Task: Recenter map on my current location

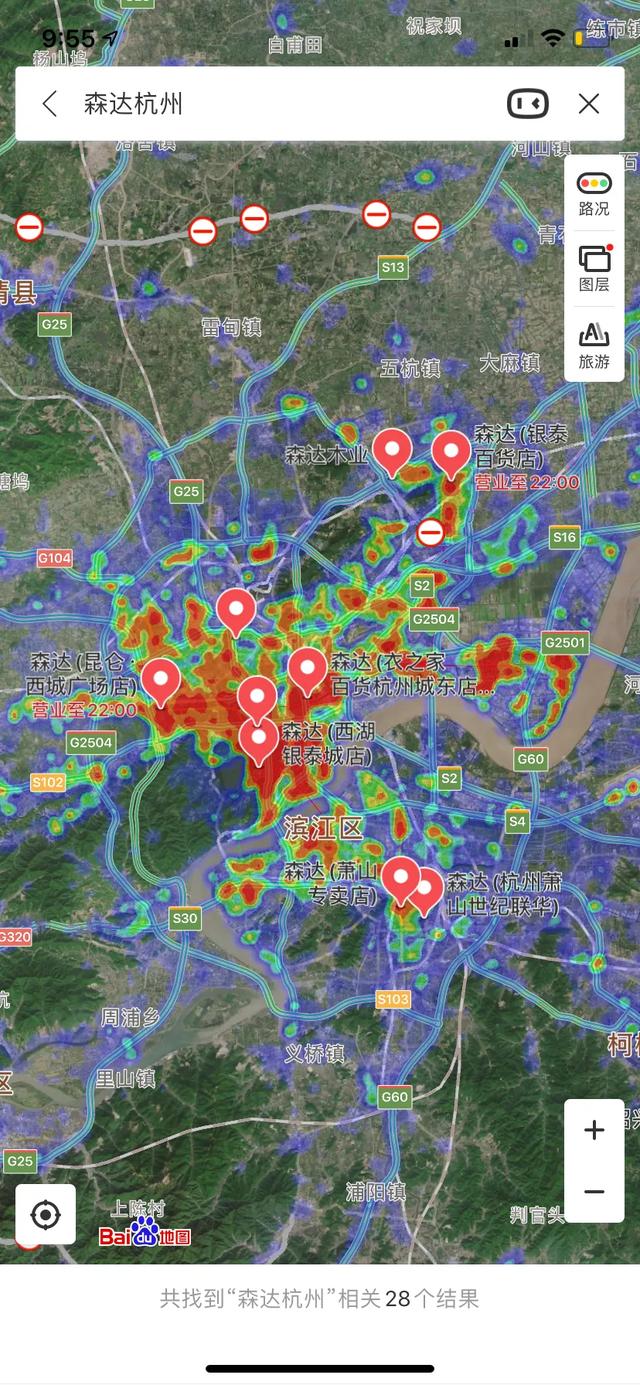Action: pyautogui.click(x=45, y=1214)
